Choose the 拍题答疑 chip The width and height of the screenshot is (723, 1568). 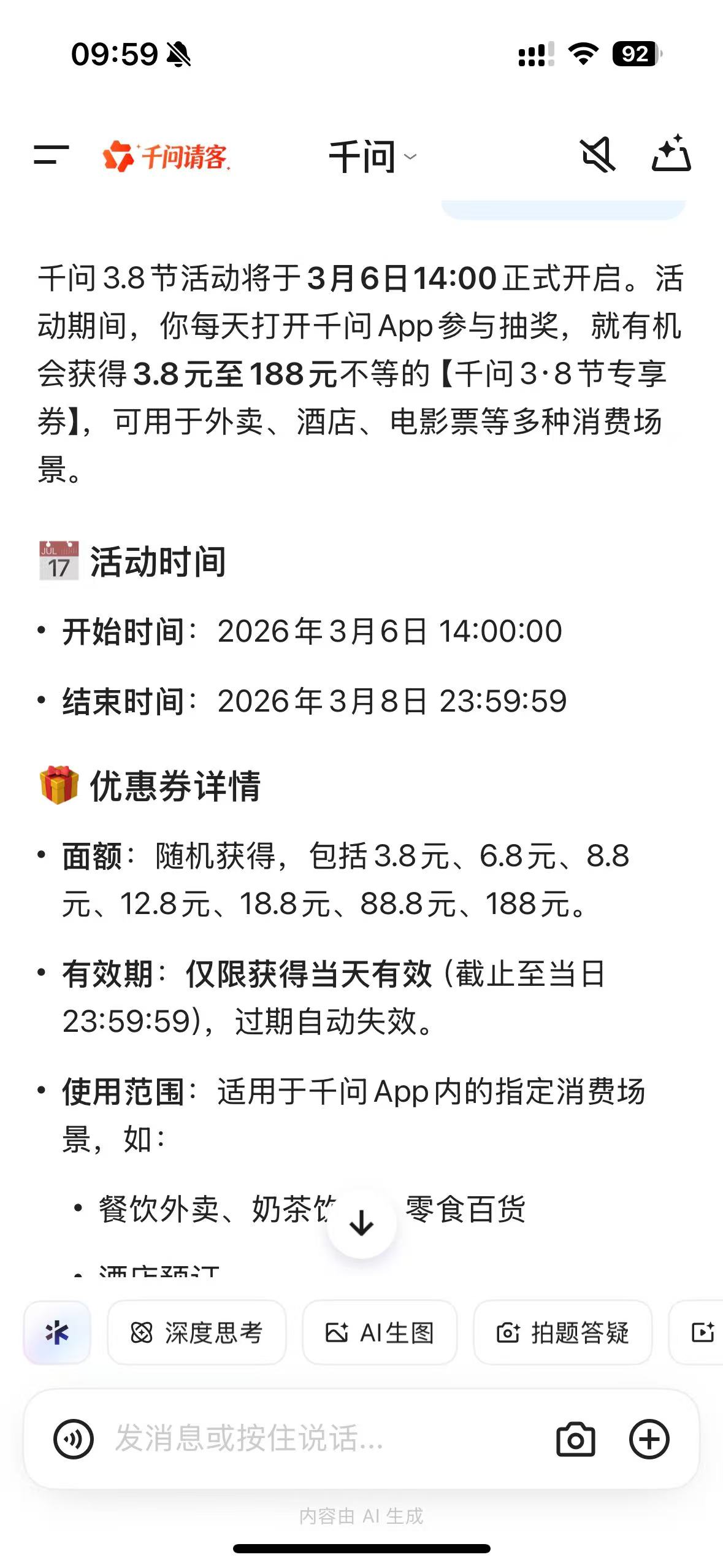pos(562,1332)
